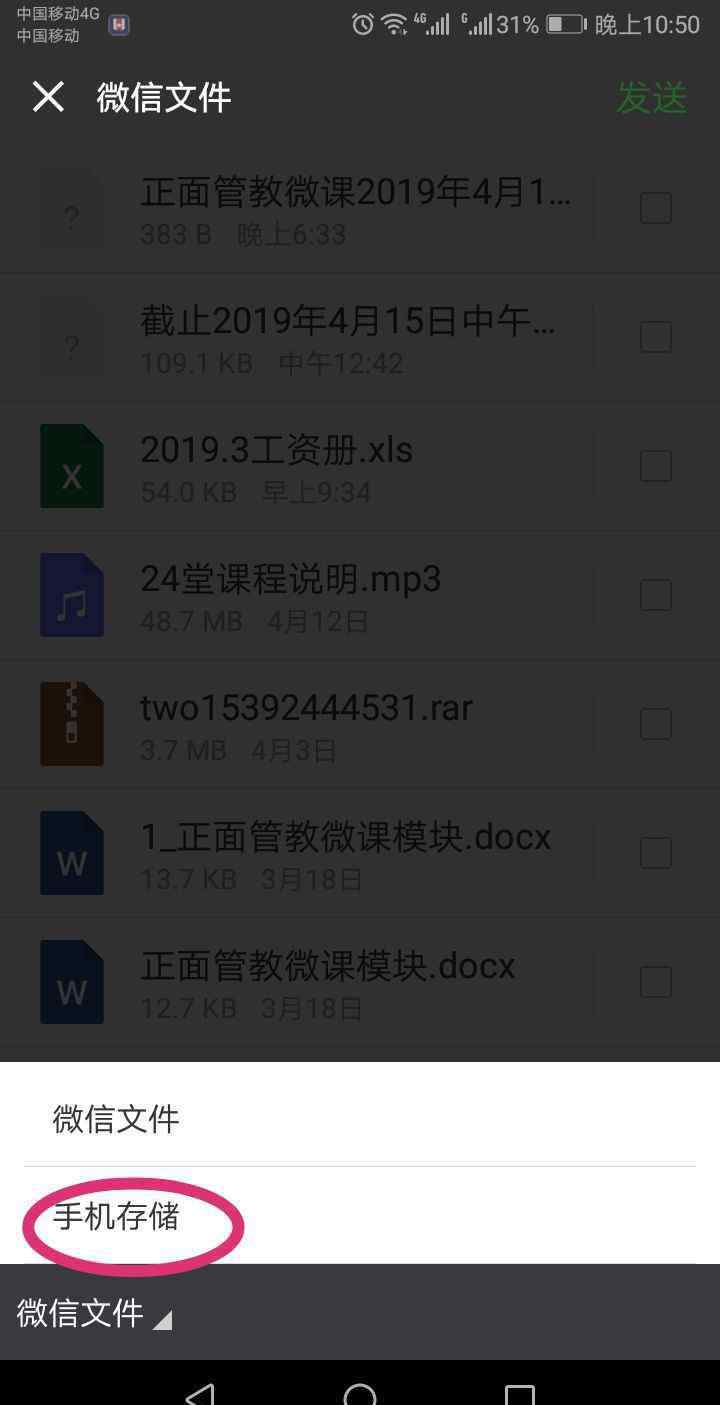Viewport: 720px width, 1405px height.
Task: Tick the checkbox for 截止2019年4月15日中午 file
Action: (x=656, y=337)
